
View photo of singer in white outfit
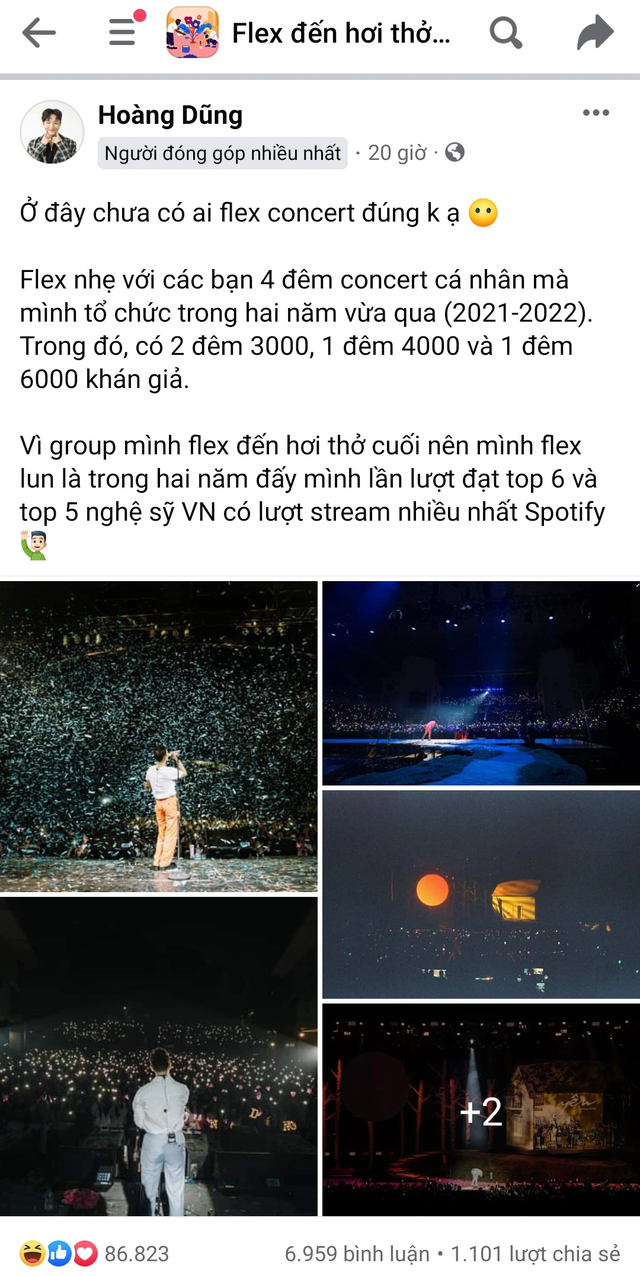[158, 1055]
